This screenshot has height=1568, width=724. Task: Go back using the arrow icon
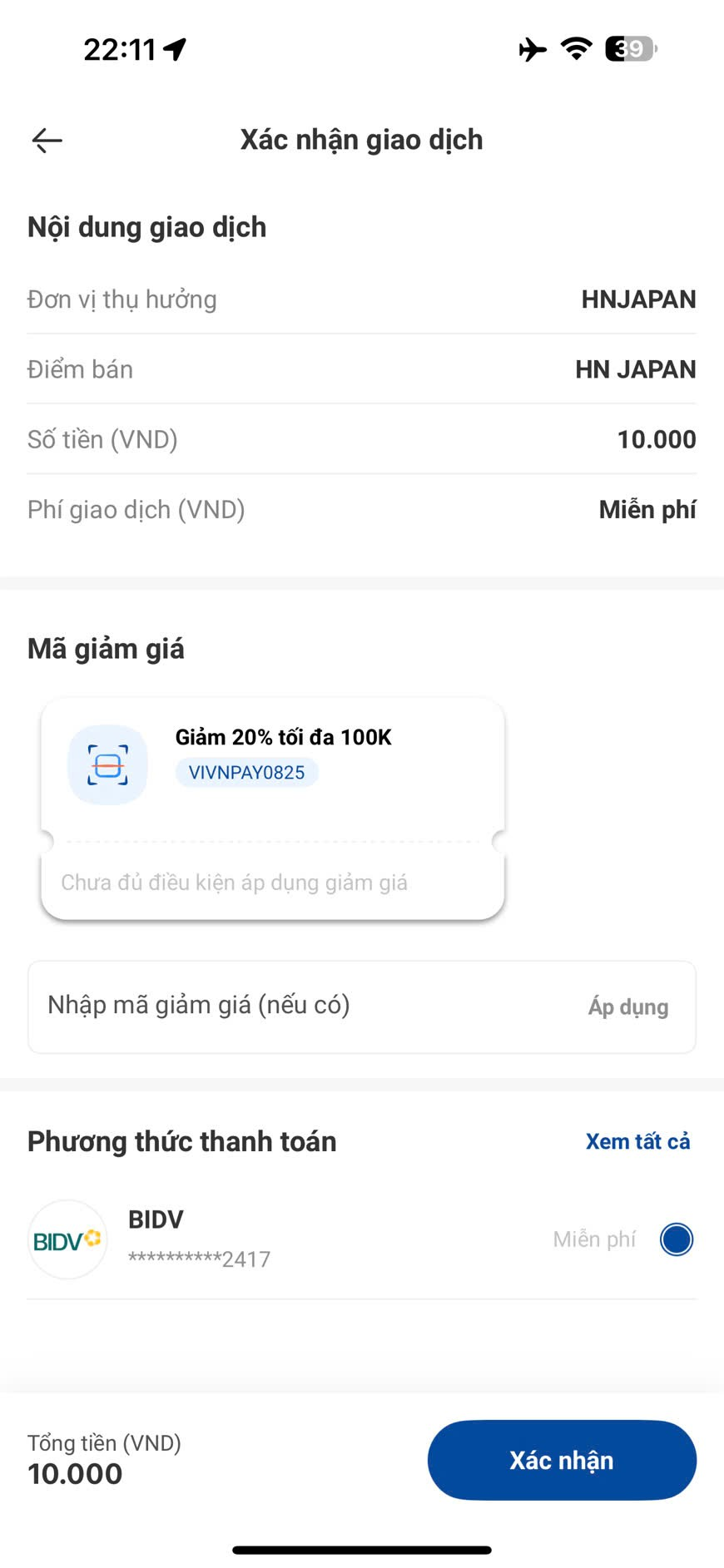pyautogui.click(x=47, y=141)
